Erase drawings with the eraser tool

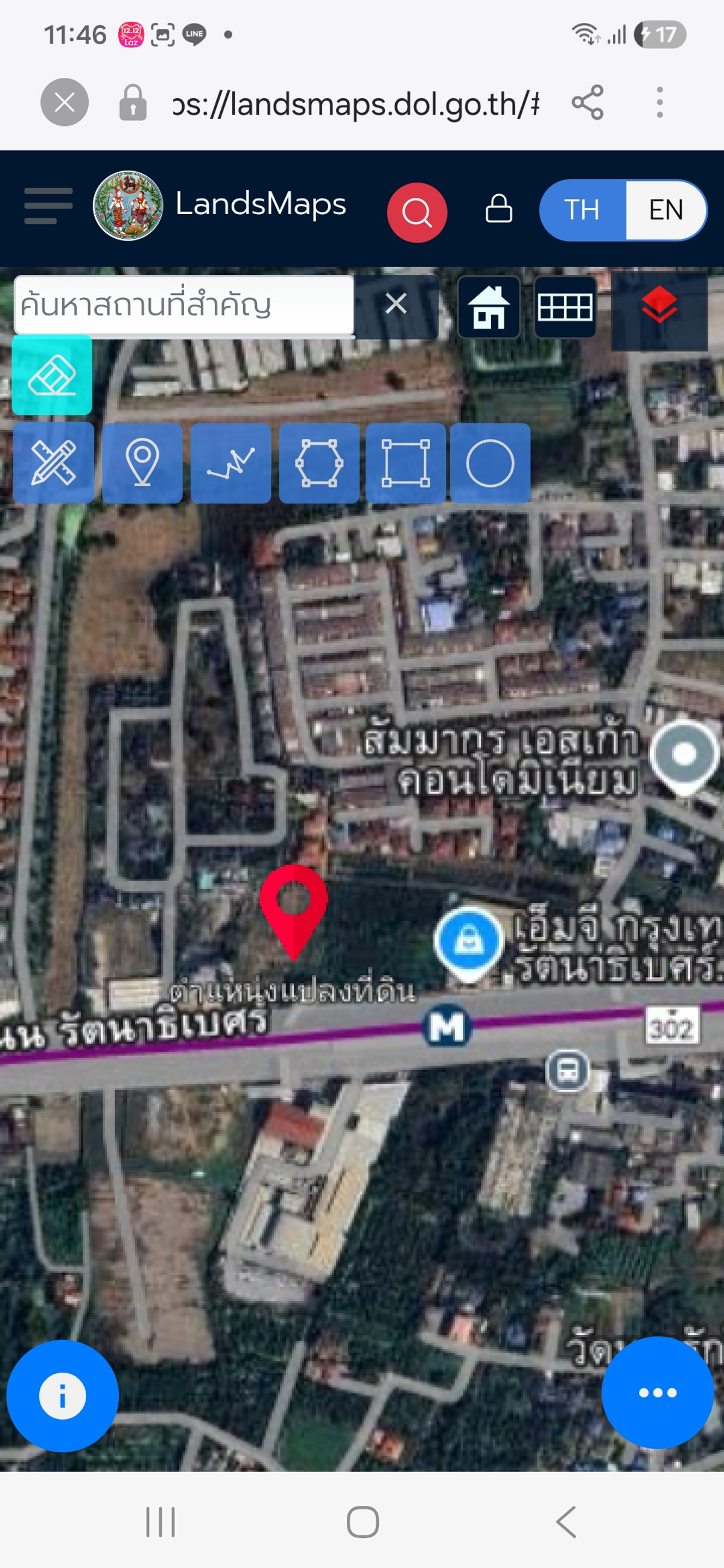(52, 375)
